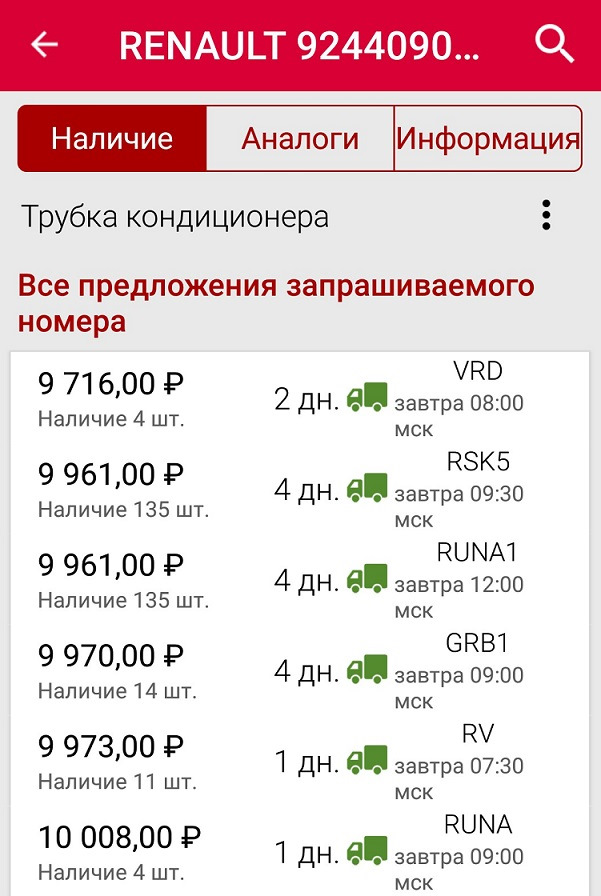Screen dimensions: 601x896
Task: Switch to the Аналоги tab
Action: click(300, 138)
